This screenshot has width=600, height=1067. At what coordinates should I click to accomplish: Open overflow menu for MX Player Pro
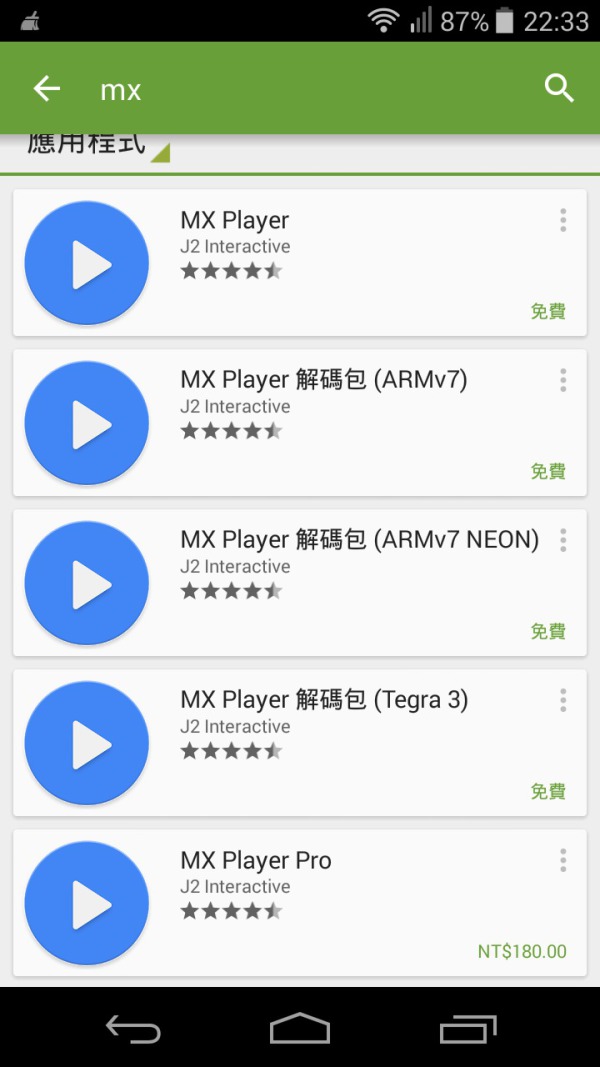pos(563,860)
